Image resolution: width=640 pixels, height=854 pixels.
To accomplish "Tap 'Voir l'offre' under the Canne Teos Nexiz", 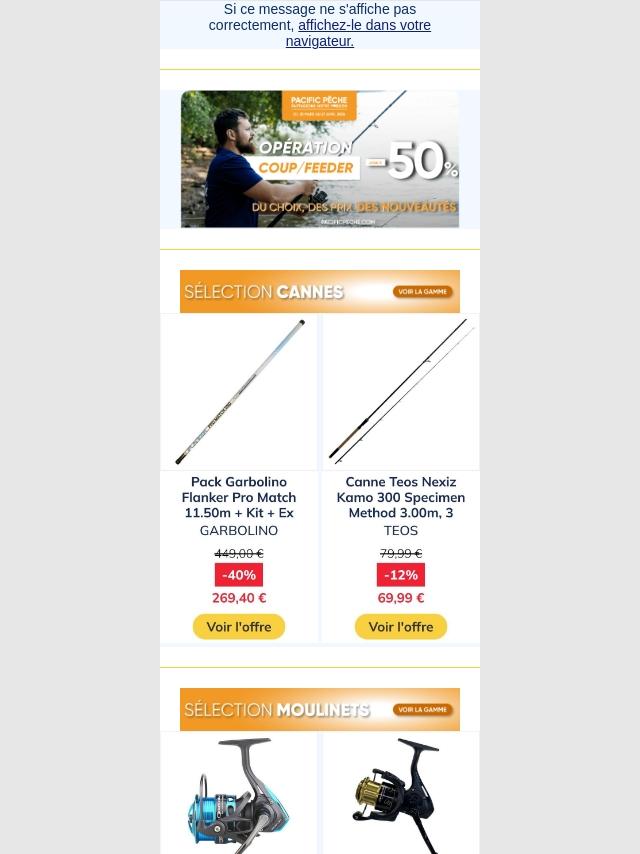I will (x=401, y=627).
